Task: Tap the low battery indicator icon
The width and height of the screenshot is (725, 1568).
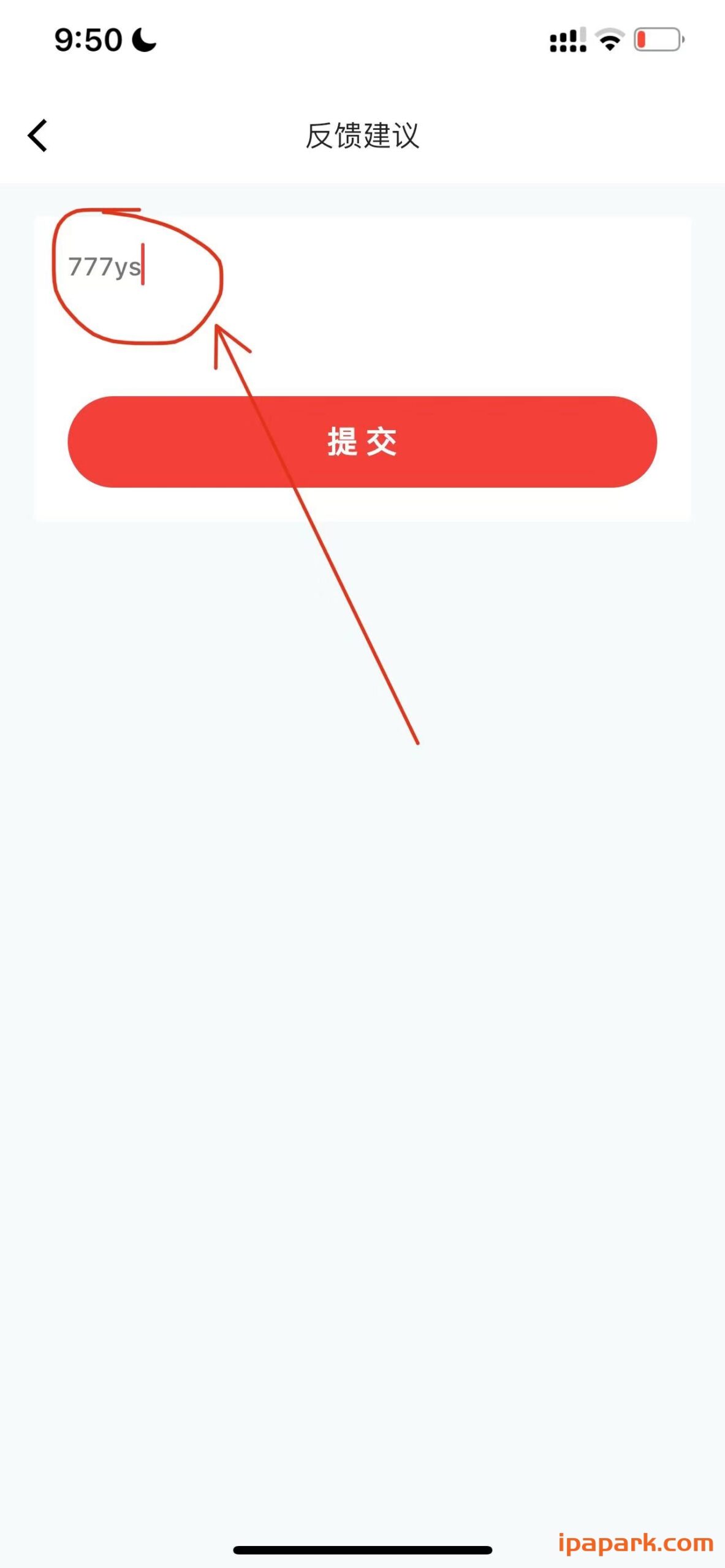Action: [x=658, y=38]
